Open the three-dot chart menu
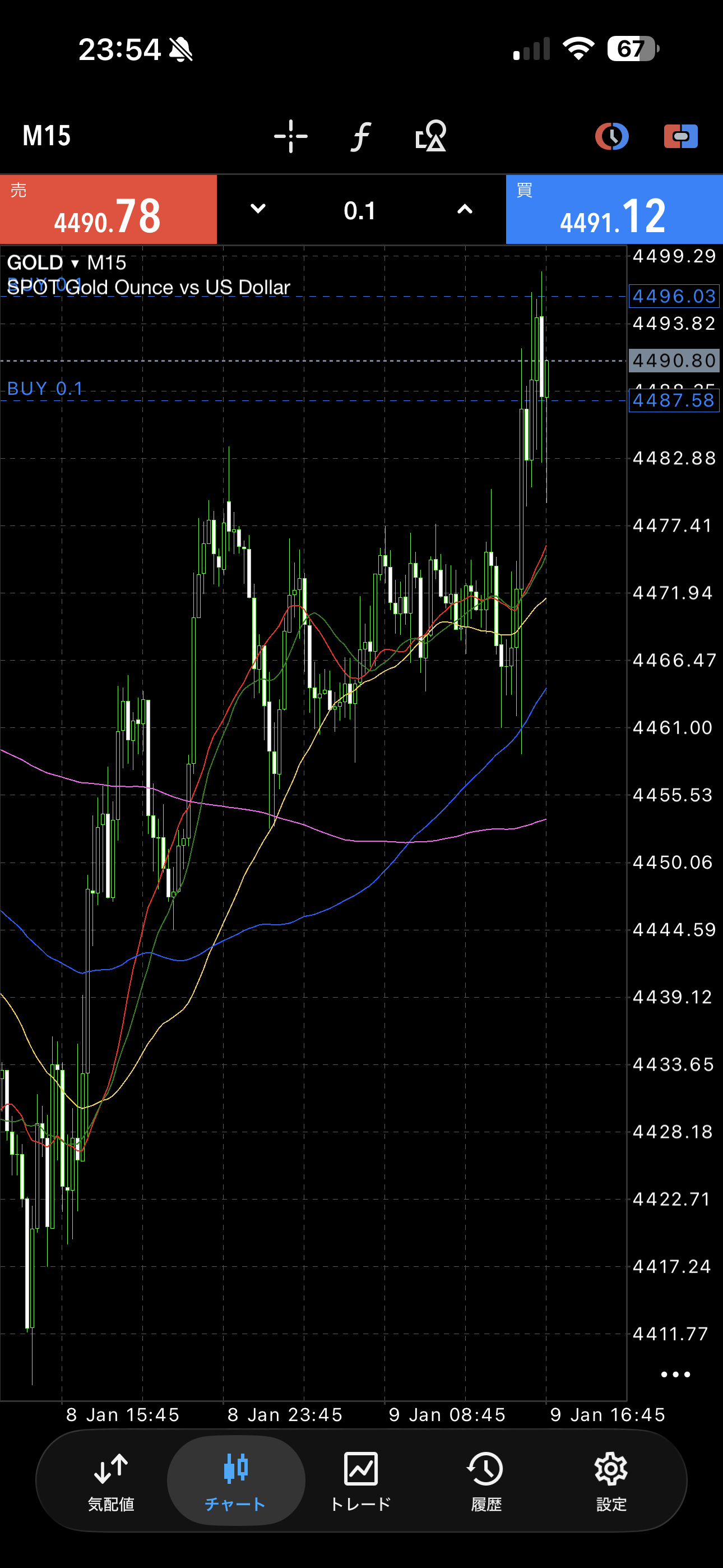The width and height of the screenshot is (723, 1568). pyautogui.click(x=675, y=1375)
